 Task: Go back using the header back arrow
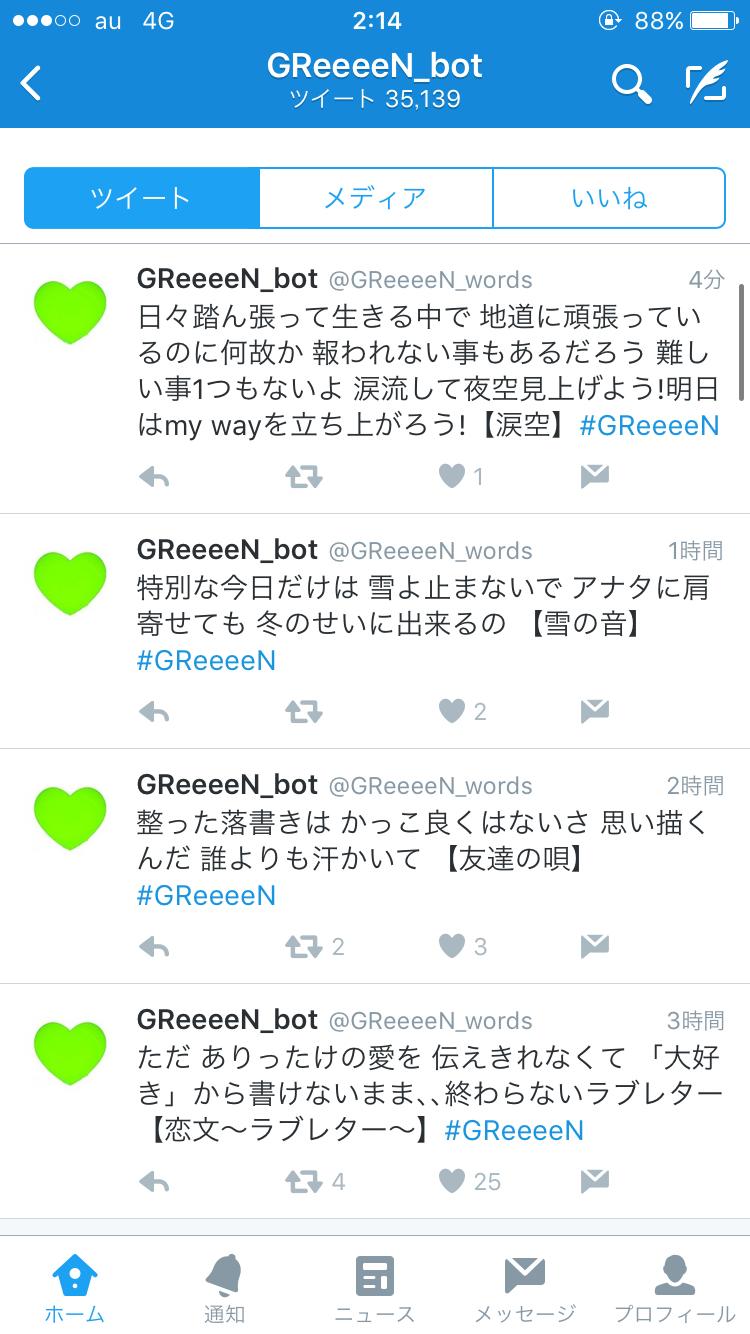32,84
